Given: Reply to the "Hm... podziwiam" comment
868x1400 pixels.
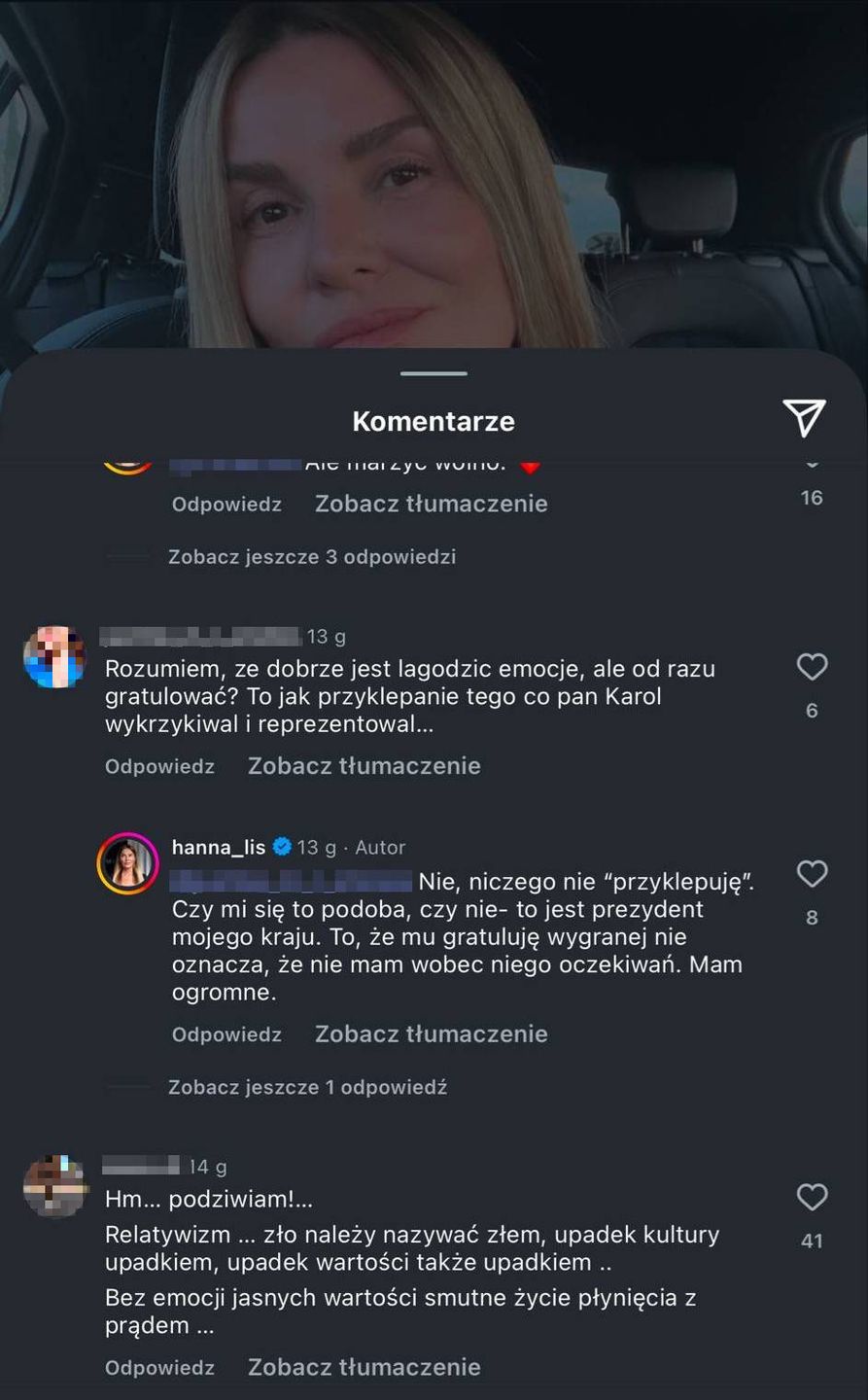Looking at the screenshot, I should [159, 1367].
